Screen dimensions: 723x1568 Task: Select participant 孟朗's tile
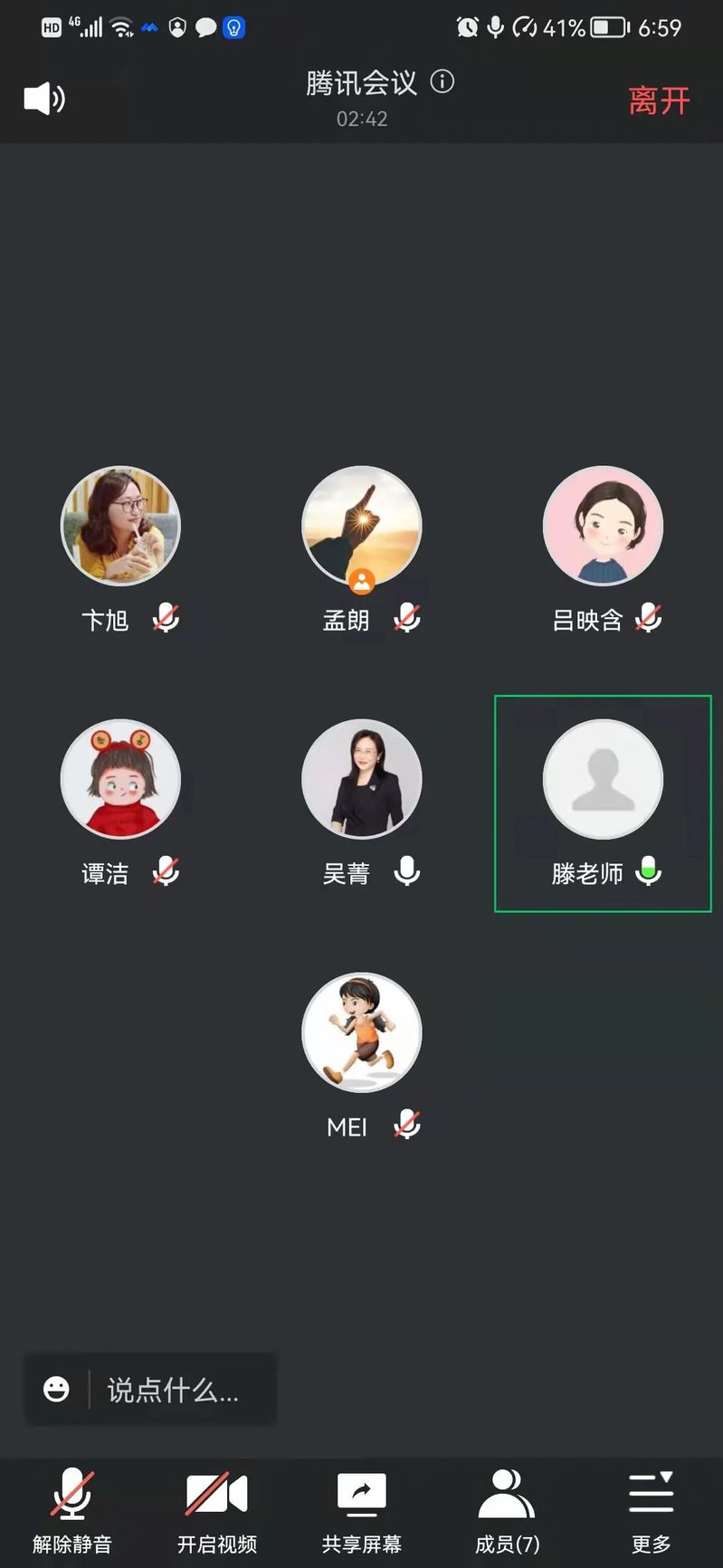pyautogui.click(x=361, y=526)
